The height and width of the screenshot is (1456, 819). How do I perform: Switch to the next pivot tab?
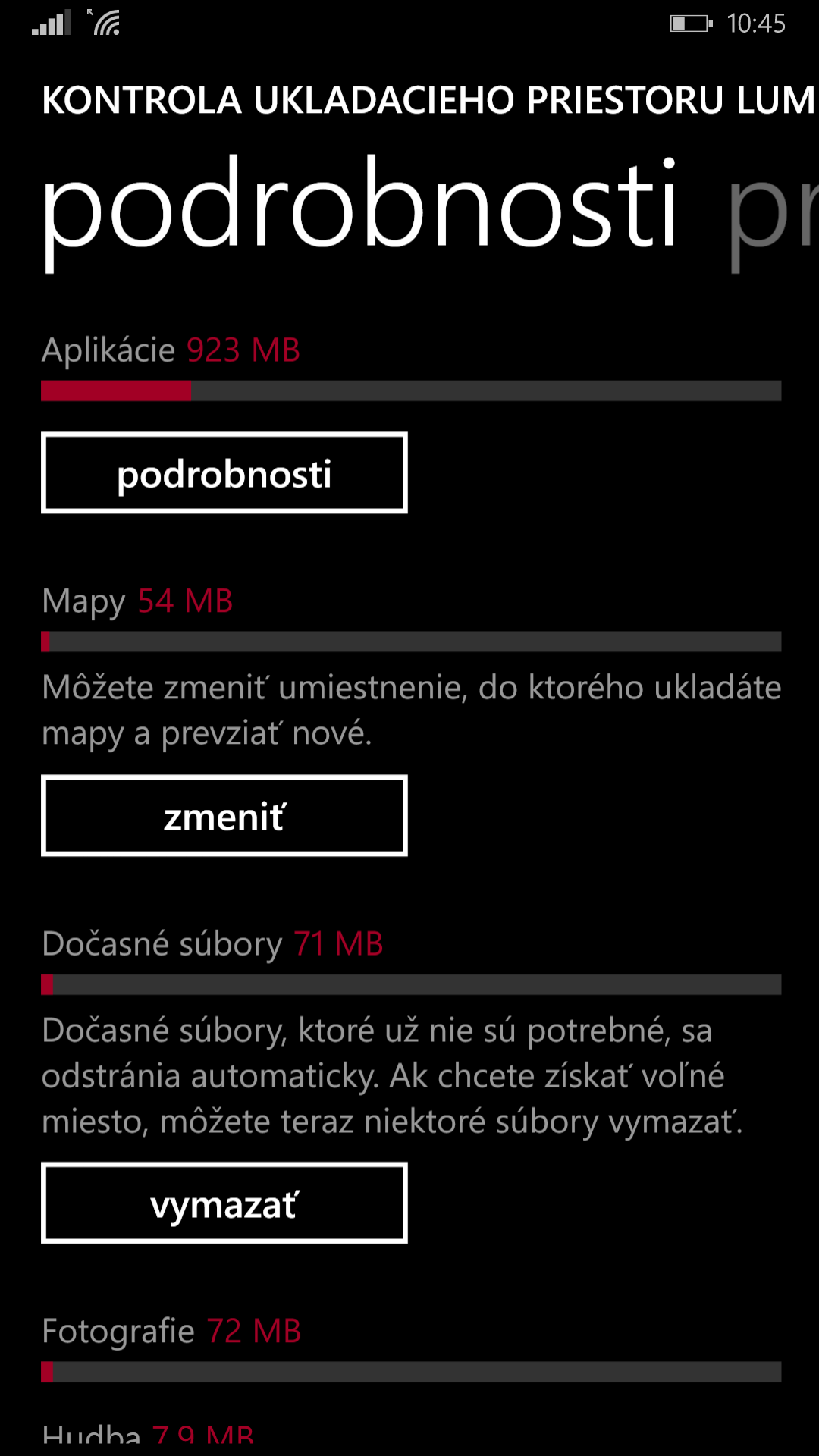(772, 211)
